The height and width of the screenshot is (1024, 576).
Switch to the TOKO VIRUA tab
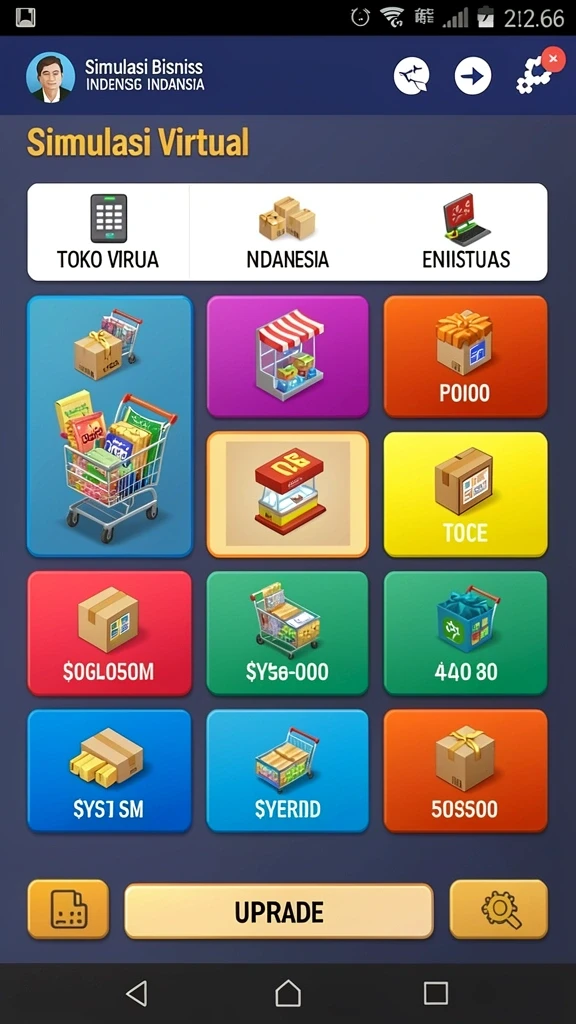108,232
